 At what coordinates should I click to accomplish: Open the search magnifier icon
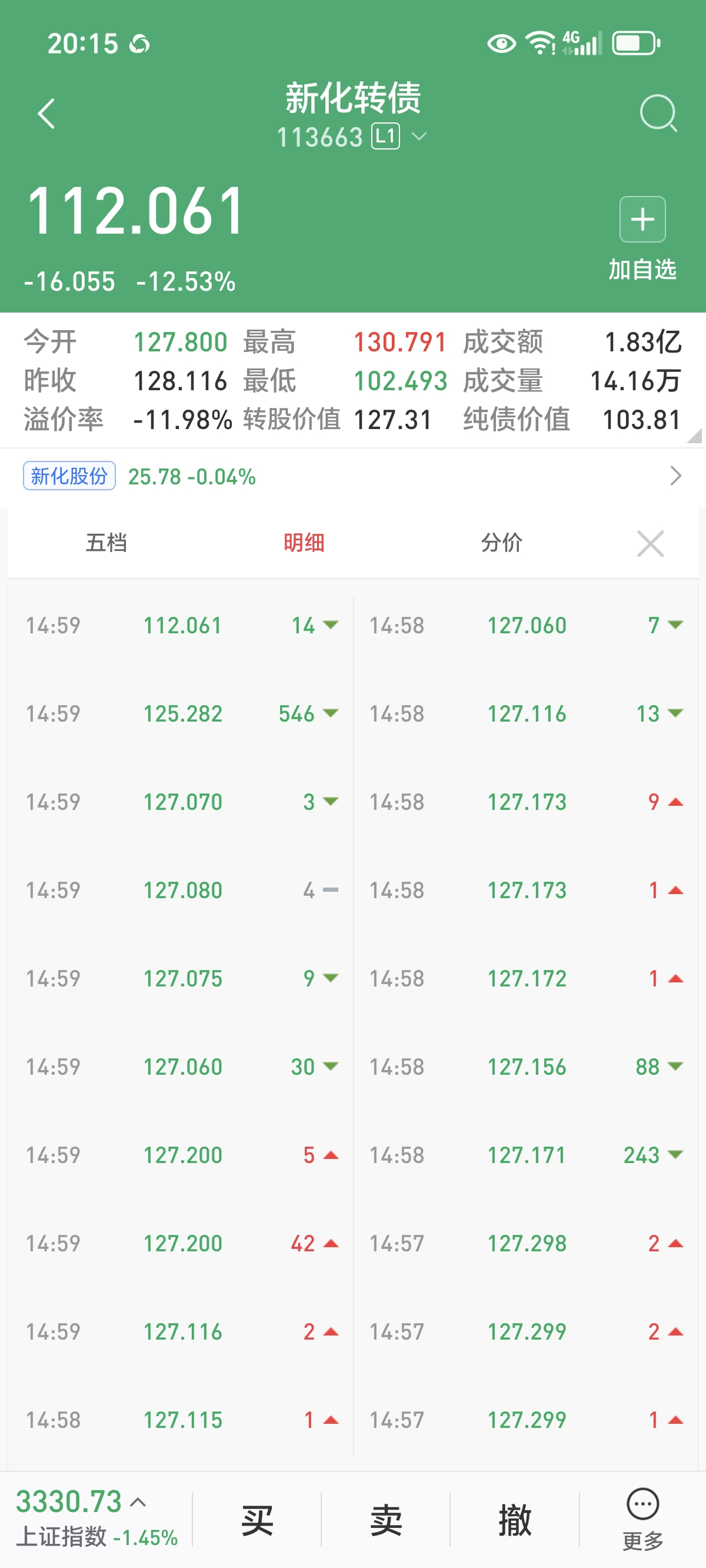coord(658,113)
